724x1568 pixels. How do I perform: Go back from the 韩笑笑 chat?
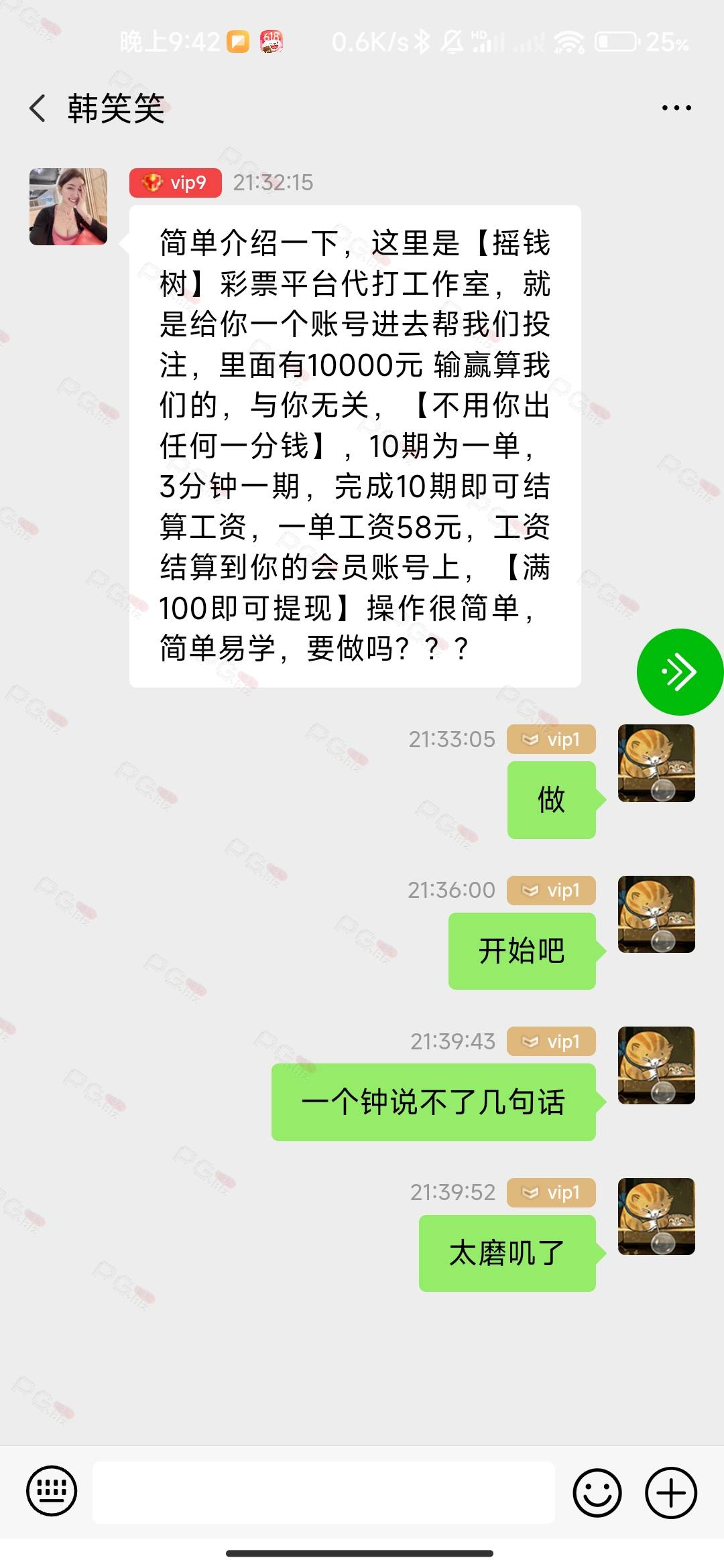[38, 109]
